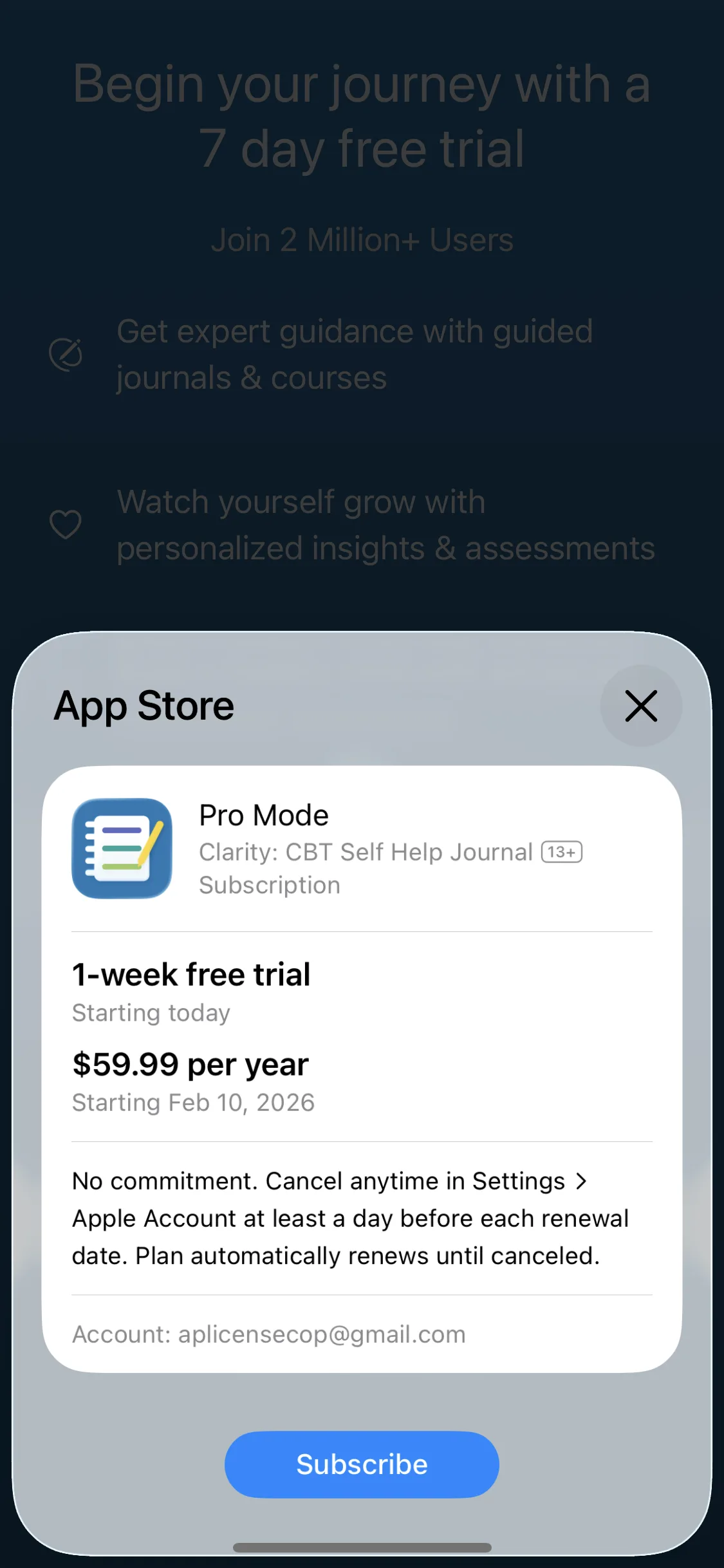
Task: Close the App Store subscription sheet
Action: (x=641, y=705)
